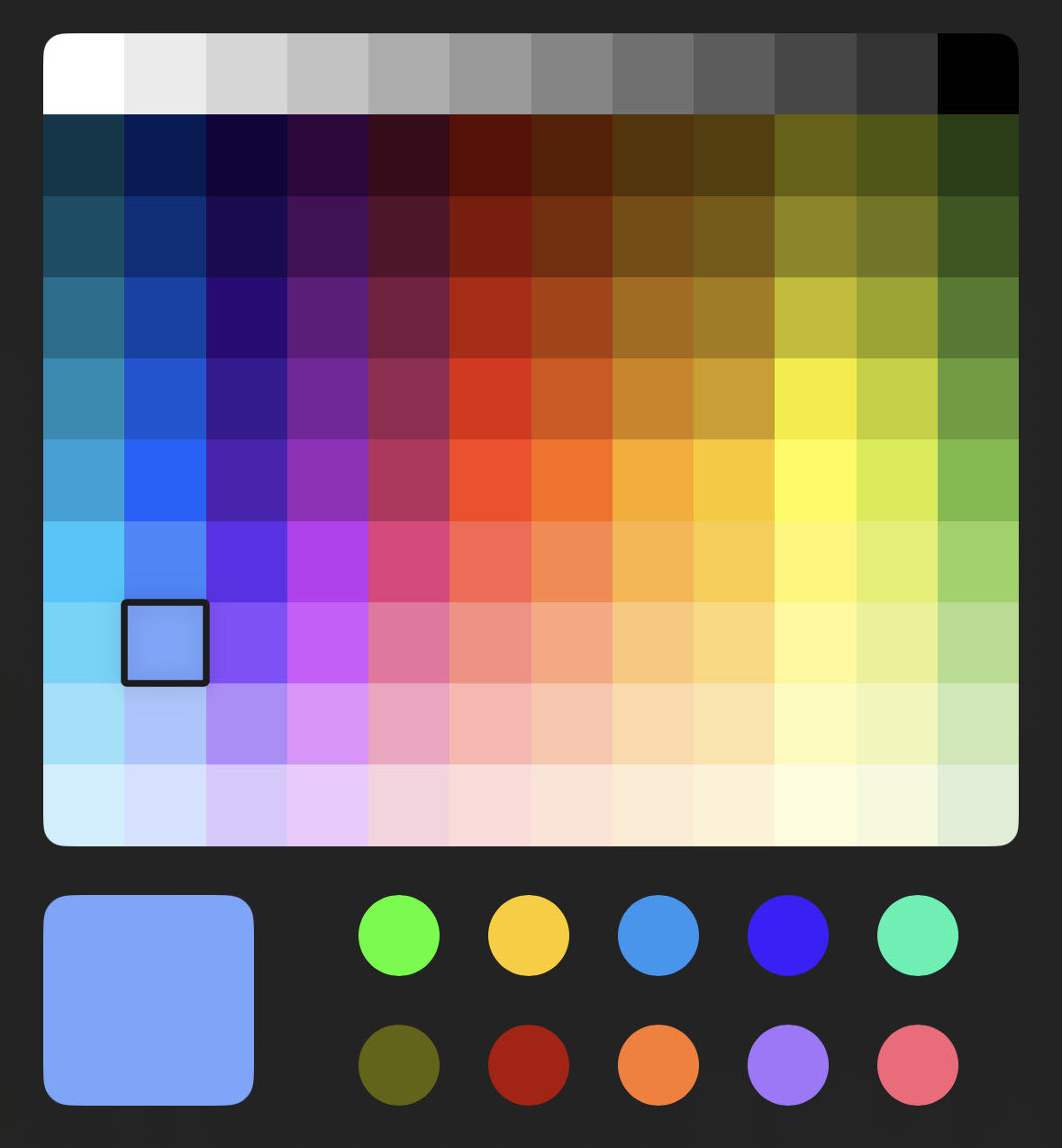Choose the sky blue saved color circle
Screen dimensions: 1062x1148
[658, 936]
